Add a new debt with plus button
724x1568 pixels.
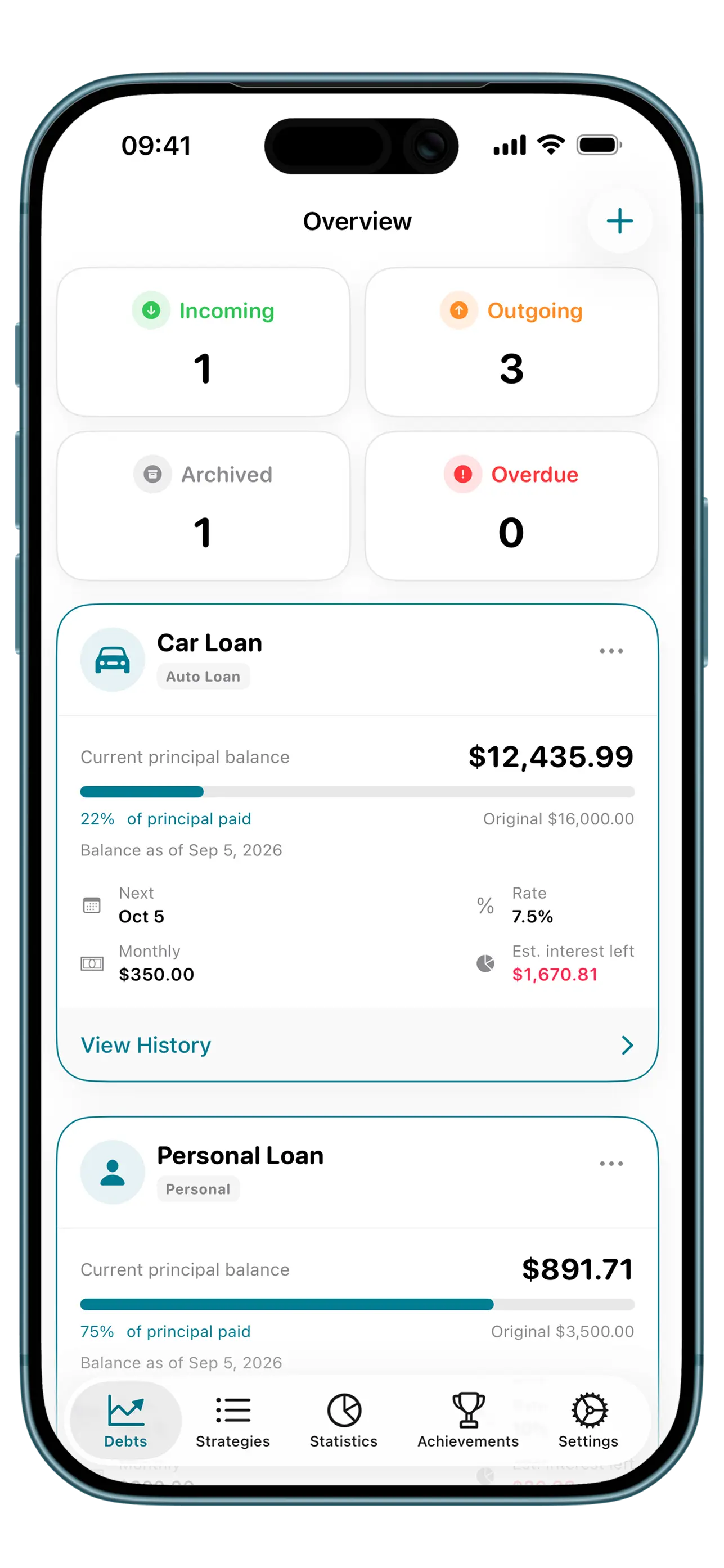(x=619, y=220)
